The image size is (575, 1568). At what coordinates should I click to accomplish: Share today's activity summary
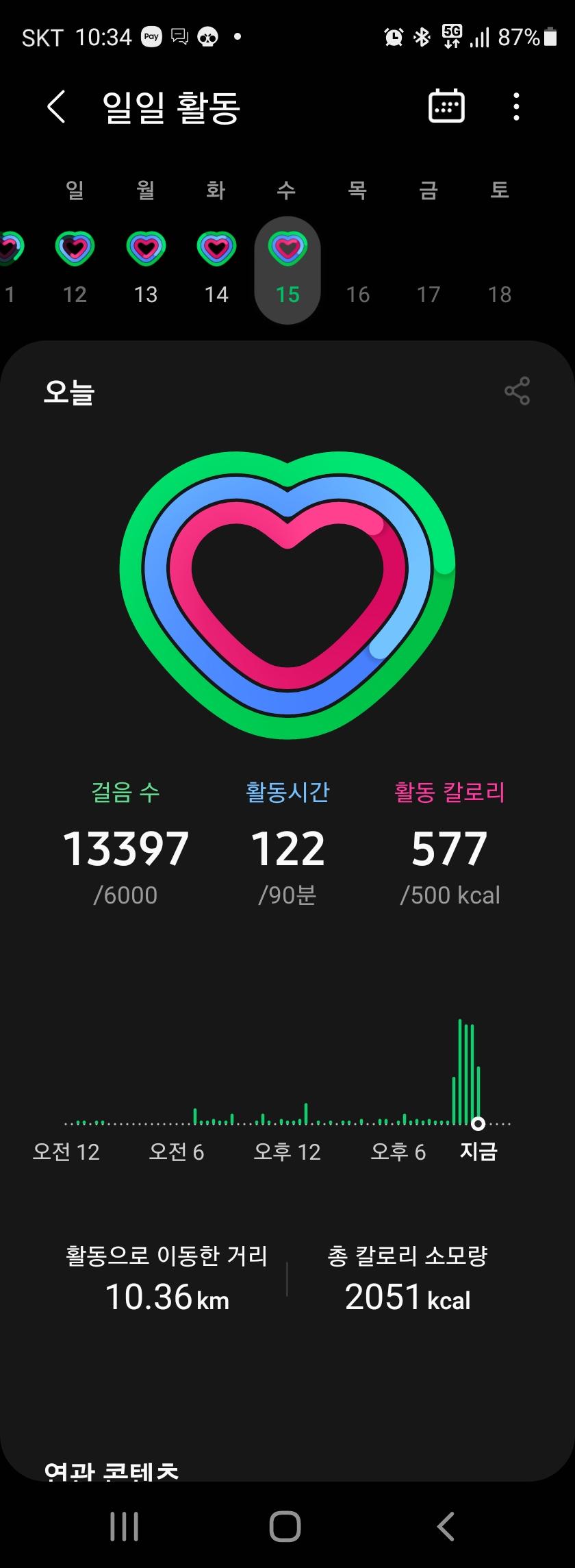(x=517, y=391)
